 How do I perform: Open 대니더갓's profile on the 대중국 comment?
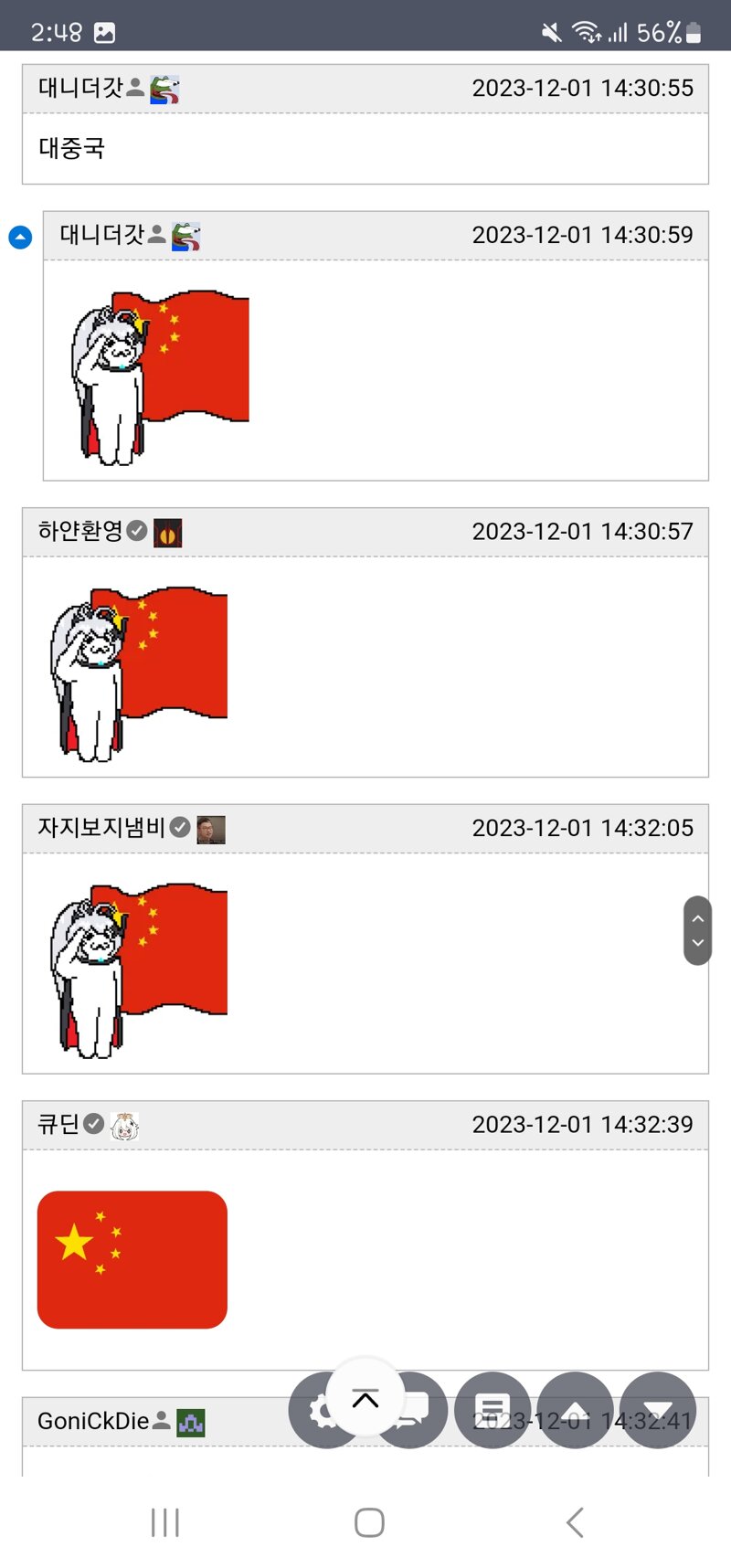tap(80, 88)
